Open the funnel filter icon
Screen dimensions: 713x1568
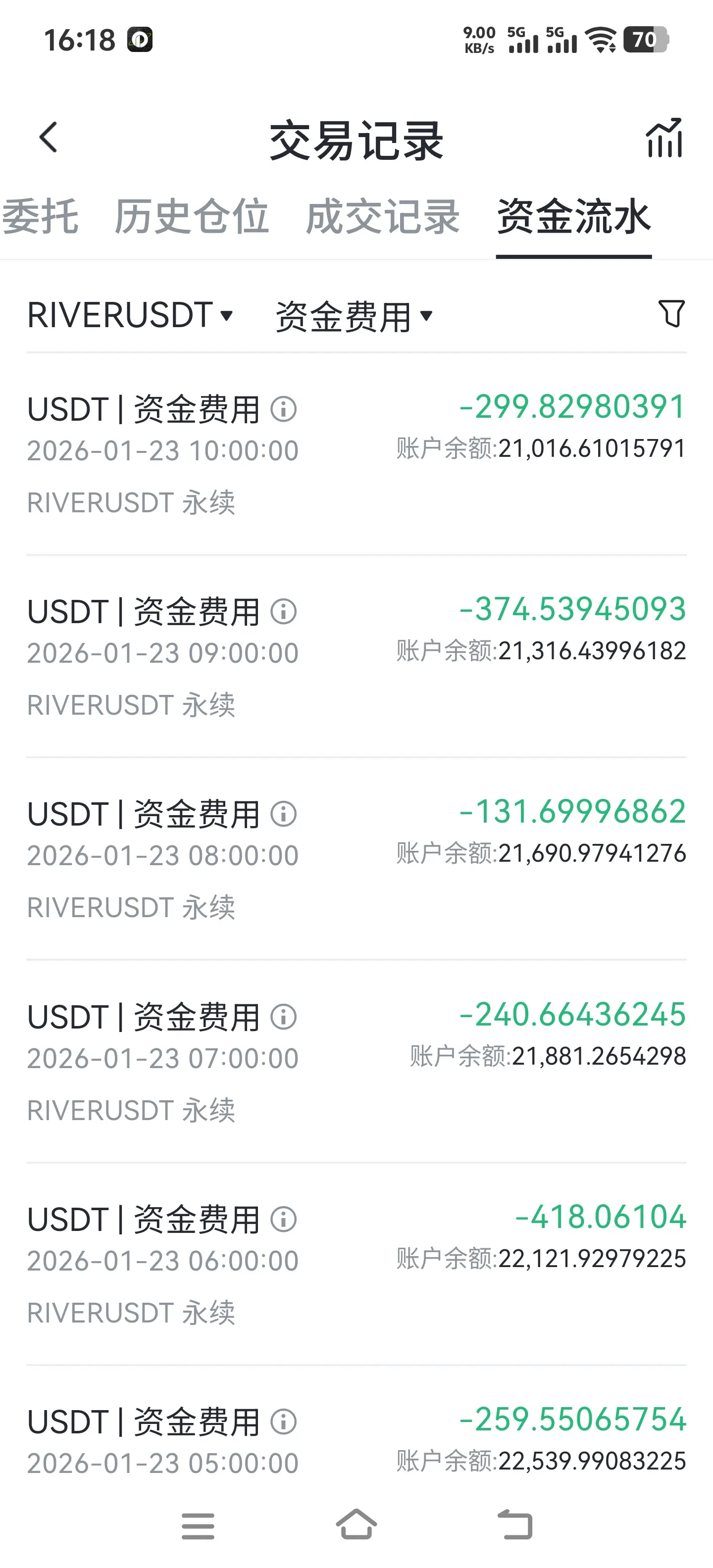click(x=671, y=313)
